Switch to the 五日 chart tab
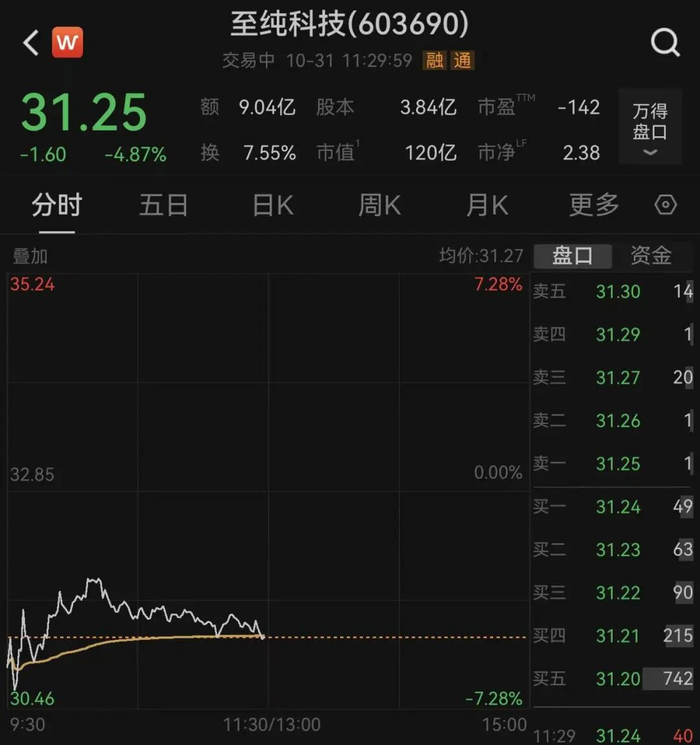The height and width of the screenshot is (745, 700). (x=163, y=206)
